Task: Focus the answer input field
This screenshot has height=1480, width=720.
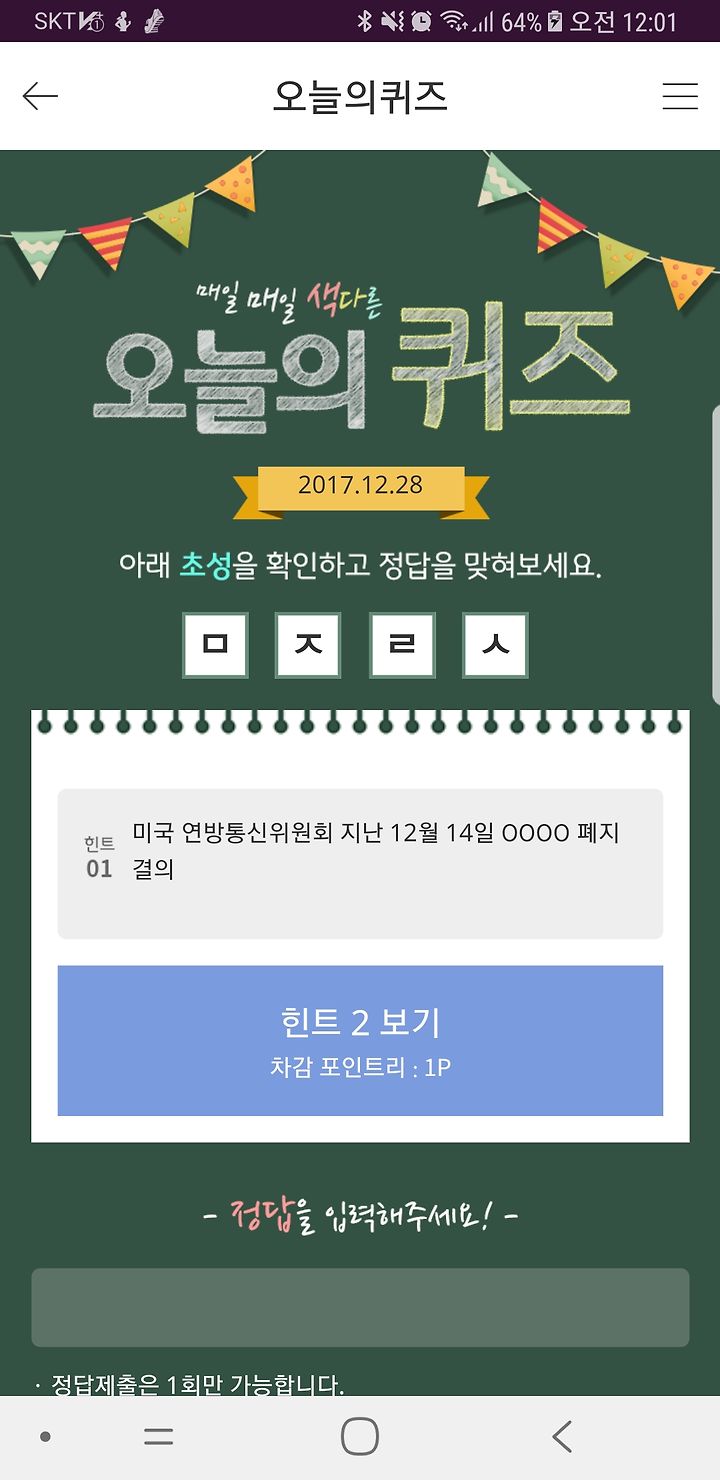Action: click(360, 1307)
